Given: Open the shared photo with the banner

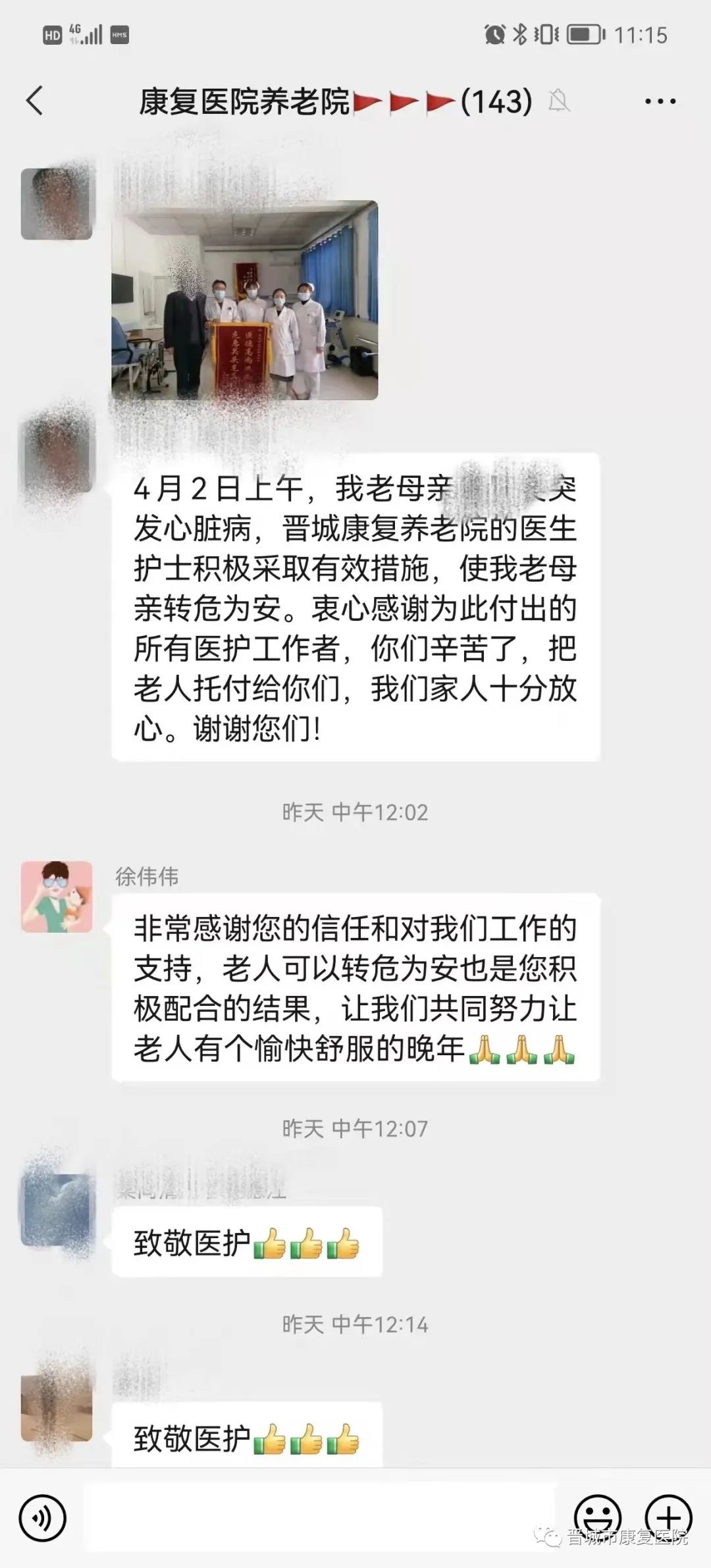Looking at the screenshot, I should click(x=245, y=300).
